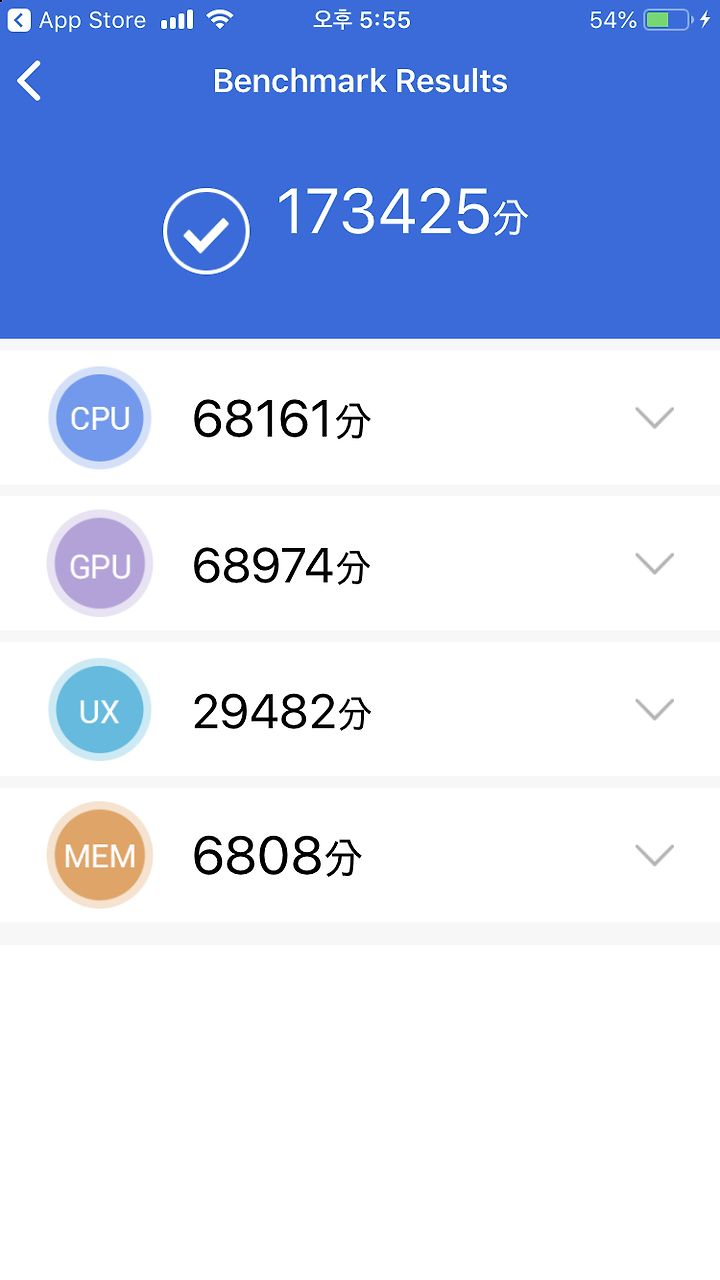This screenshot has width=720, height=1280.
Task: Expand the GPU score details
Action: [655, 564]
